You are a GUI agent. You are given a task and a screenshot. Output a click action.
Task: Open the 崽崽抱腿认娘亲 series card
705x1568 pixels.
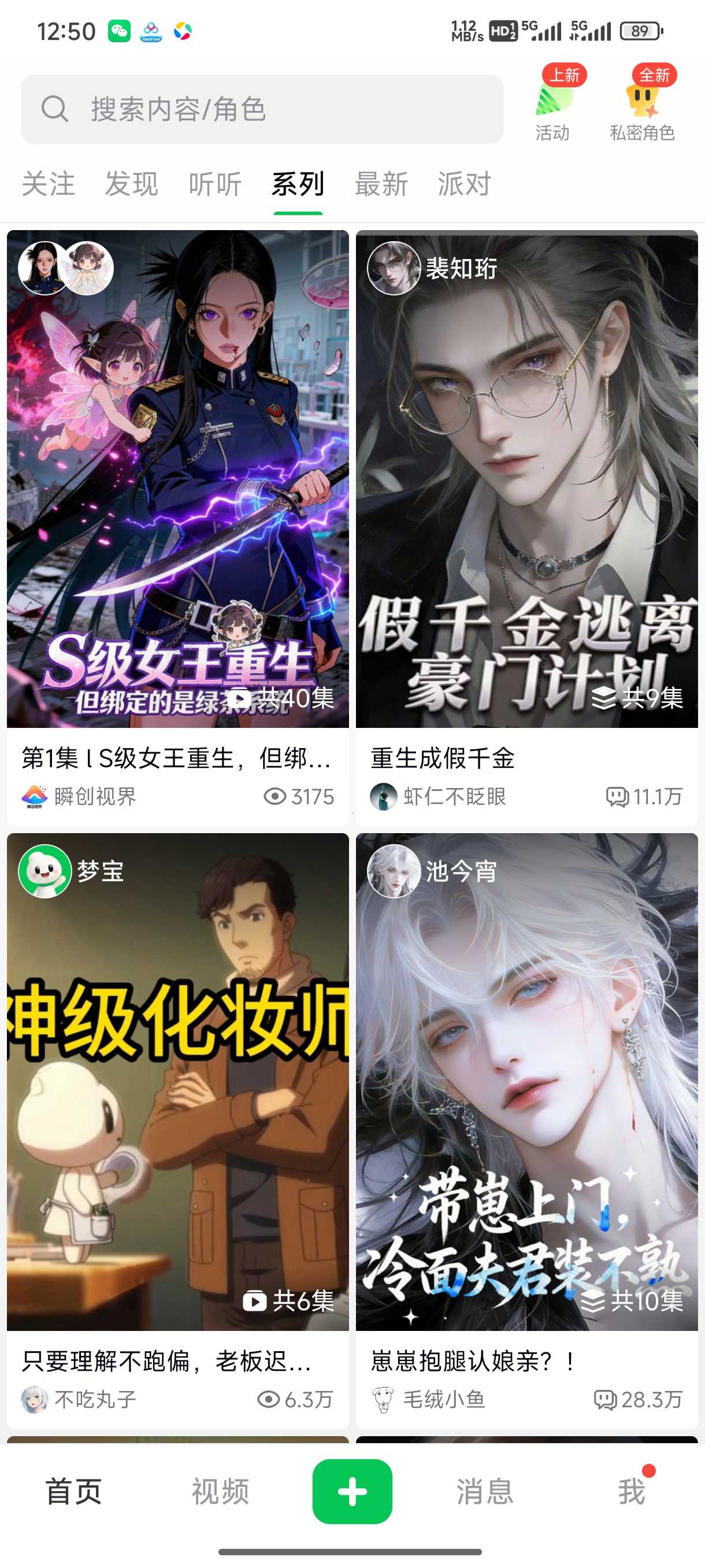527,1083
